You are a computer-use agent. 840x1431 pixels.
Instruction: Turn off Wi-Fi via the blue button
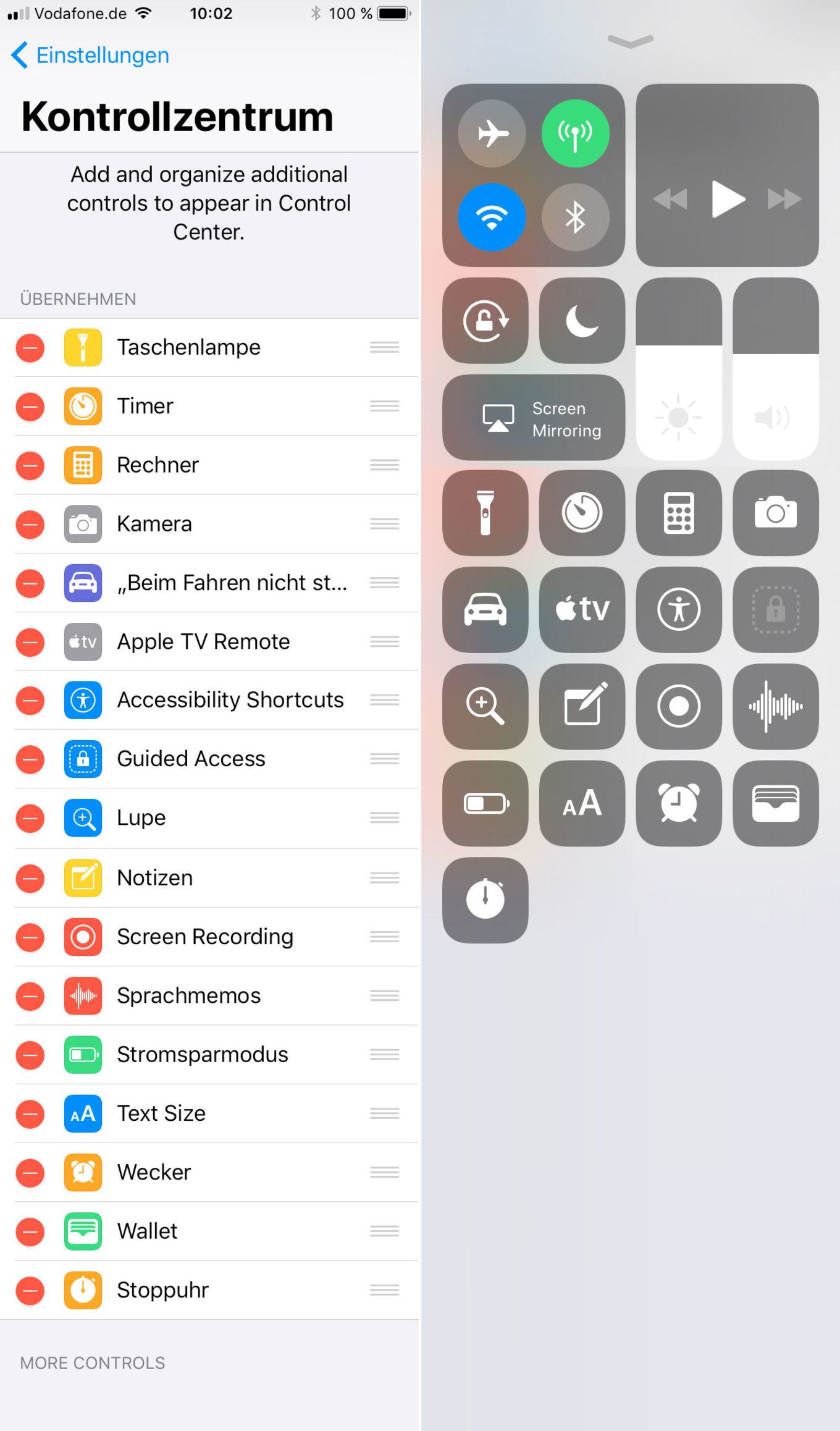(492, 217)
